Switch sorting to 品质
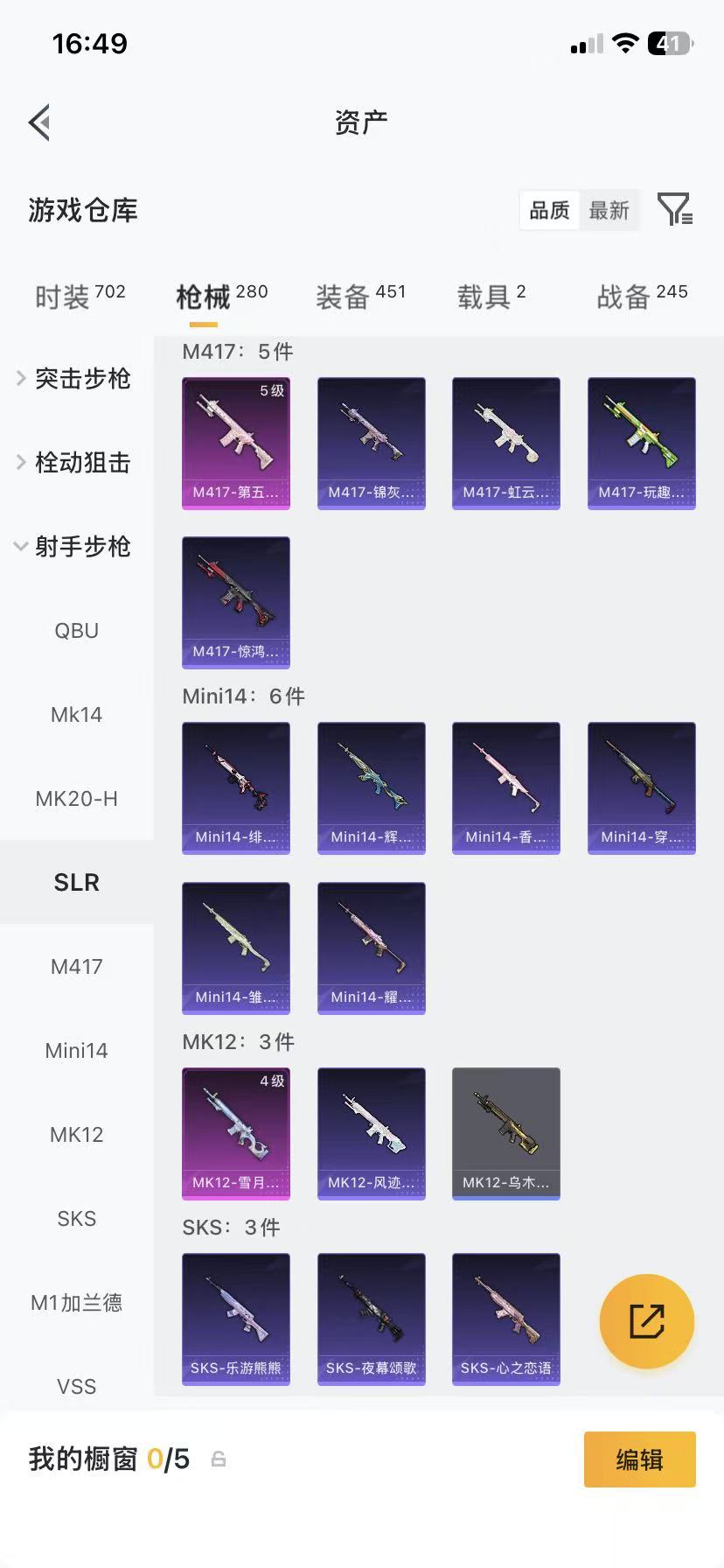Screen dimensions: 724x1568 [x=548, y=210]
